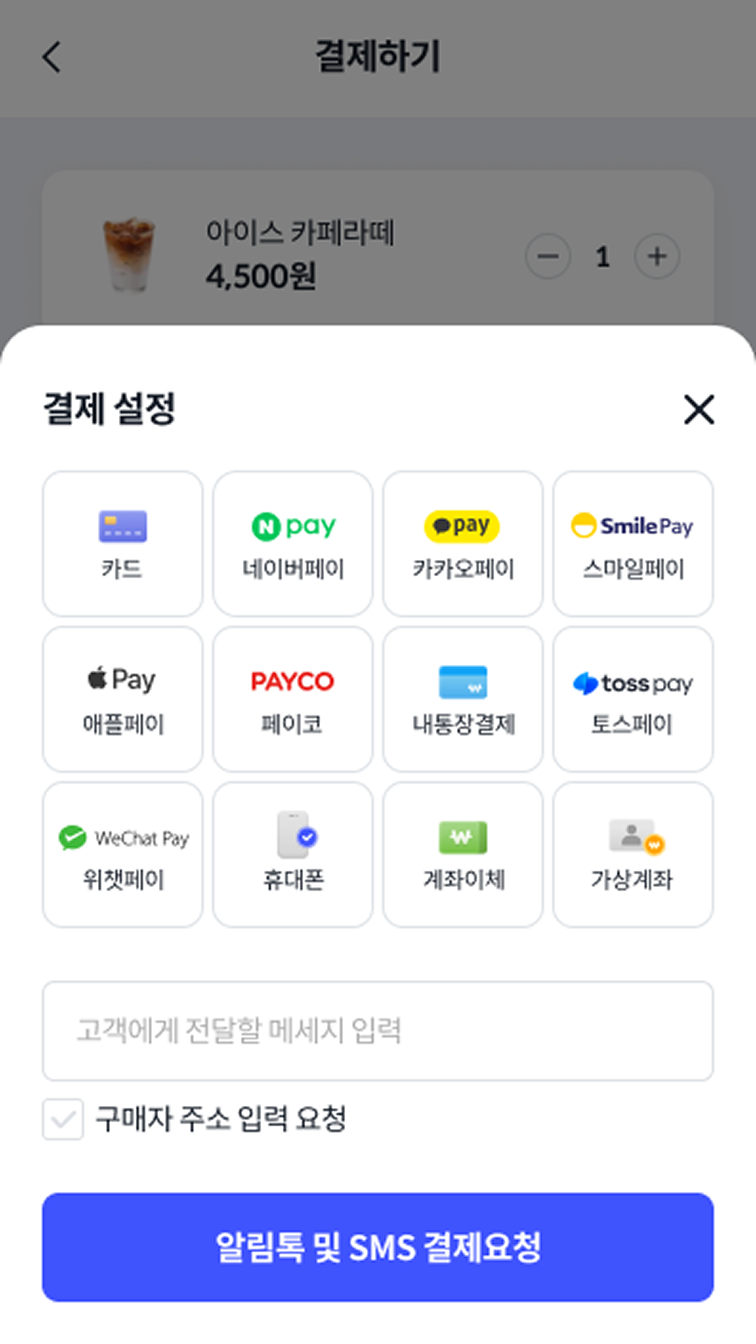Screen dimensions: 756x1344
Task: Select Kakao Pay payment option
Action: click(x=462, y=542)
